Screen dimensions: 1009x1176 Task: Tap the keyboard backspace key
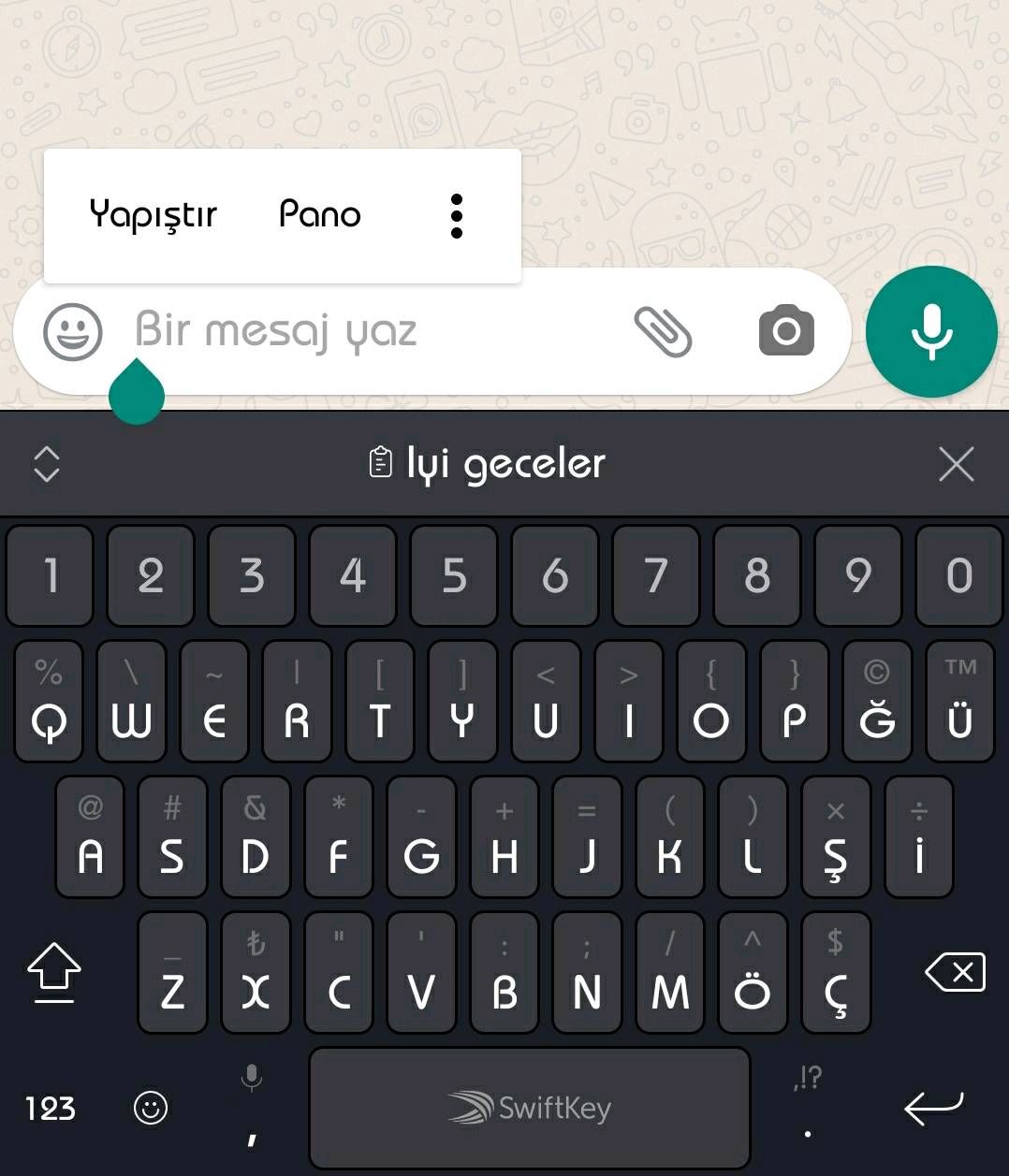click(955, 973)
